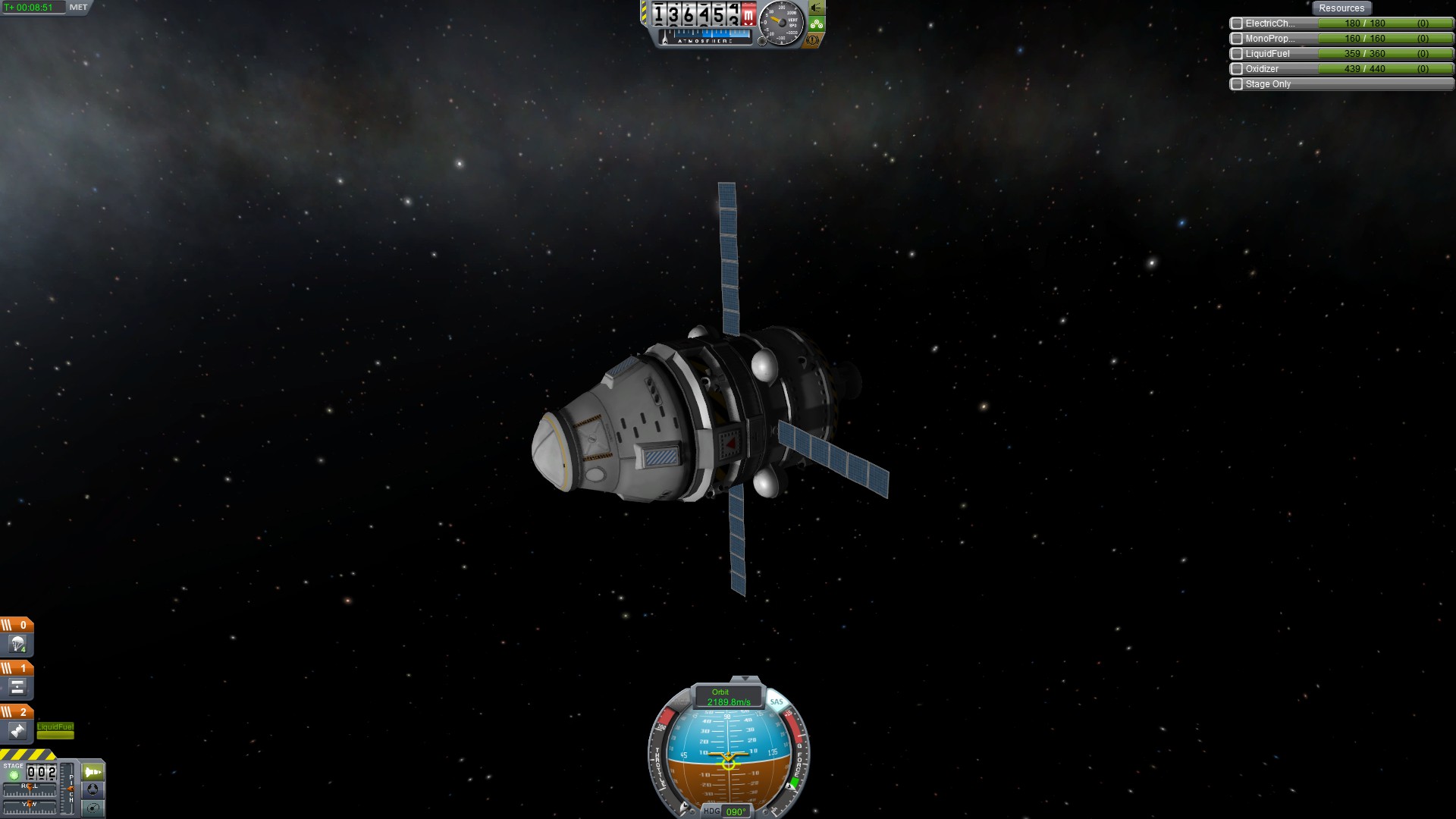The height and width of the screenshot is (819, 1456).
Task: Select the decoupler in stage 1
Action: click(x=17, y=688)
